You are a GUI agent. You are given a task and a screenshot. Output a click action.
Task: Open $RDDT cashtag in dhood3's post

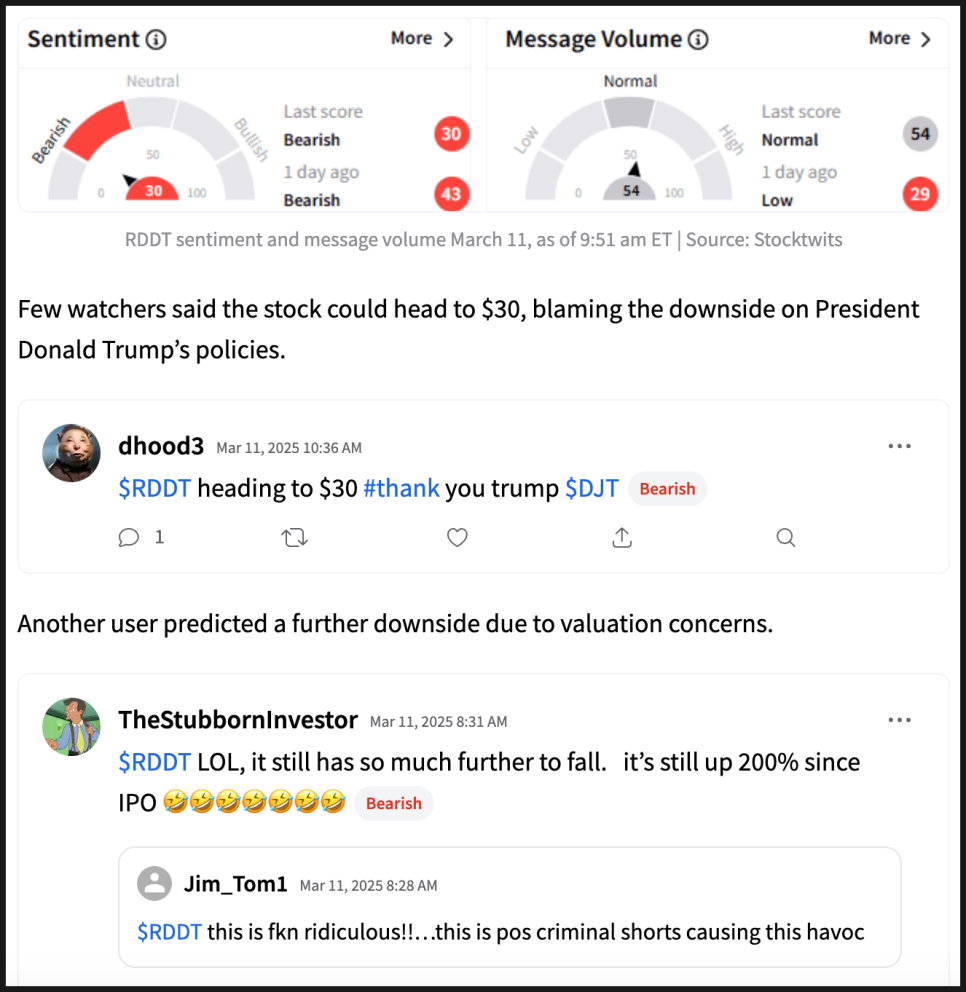pyautogui.click(x=154, y=488)
